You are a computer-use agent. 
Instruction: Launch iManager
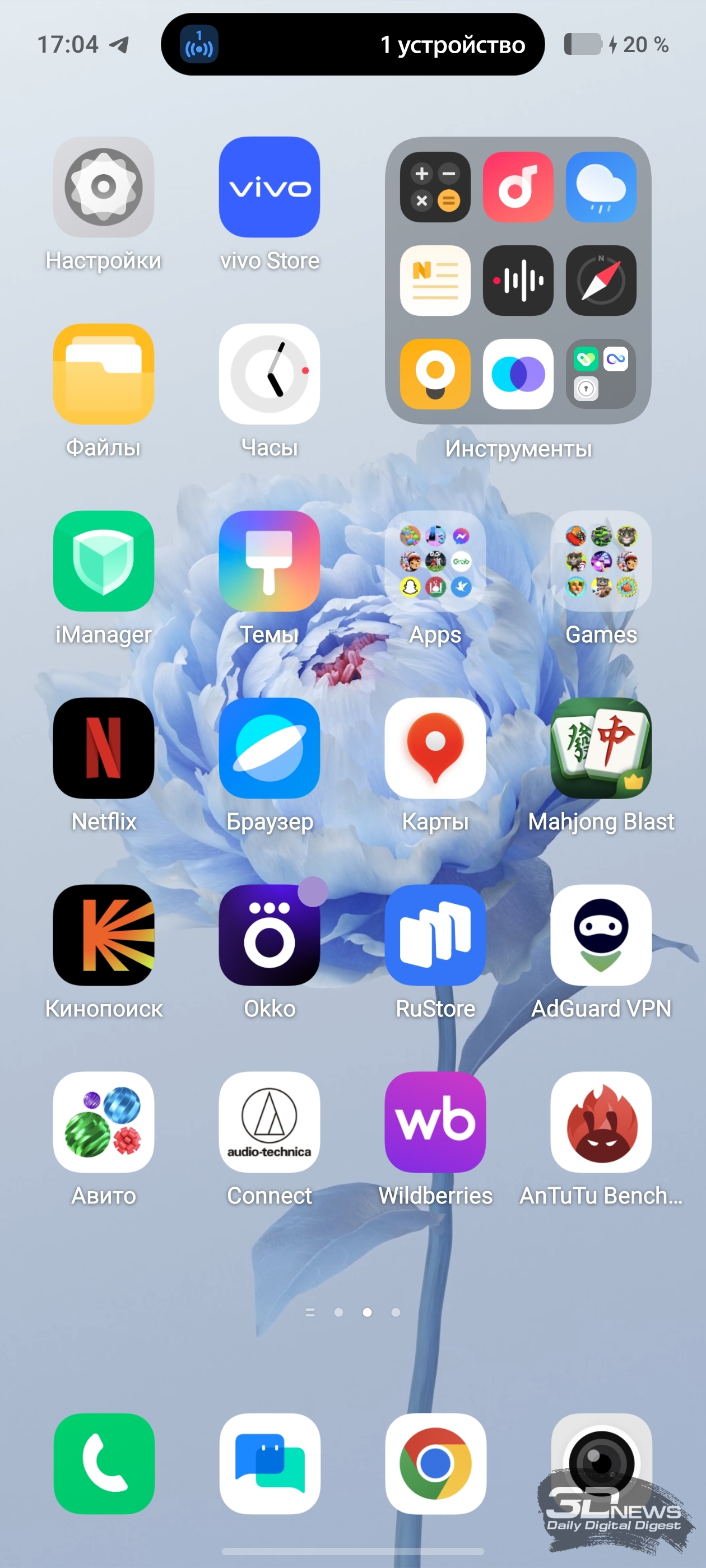point(103,561)
